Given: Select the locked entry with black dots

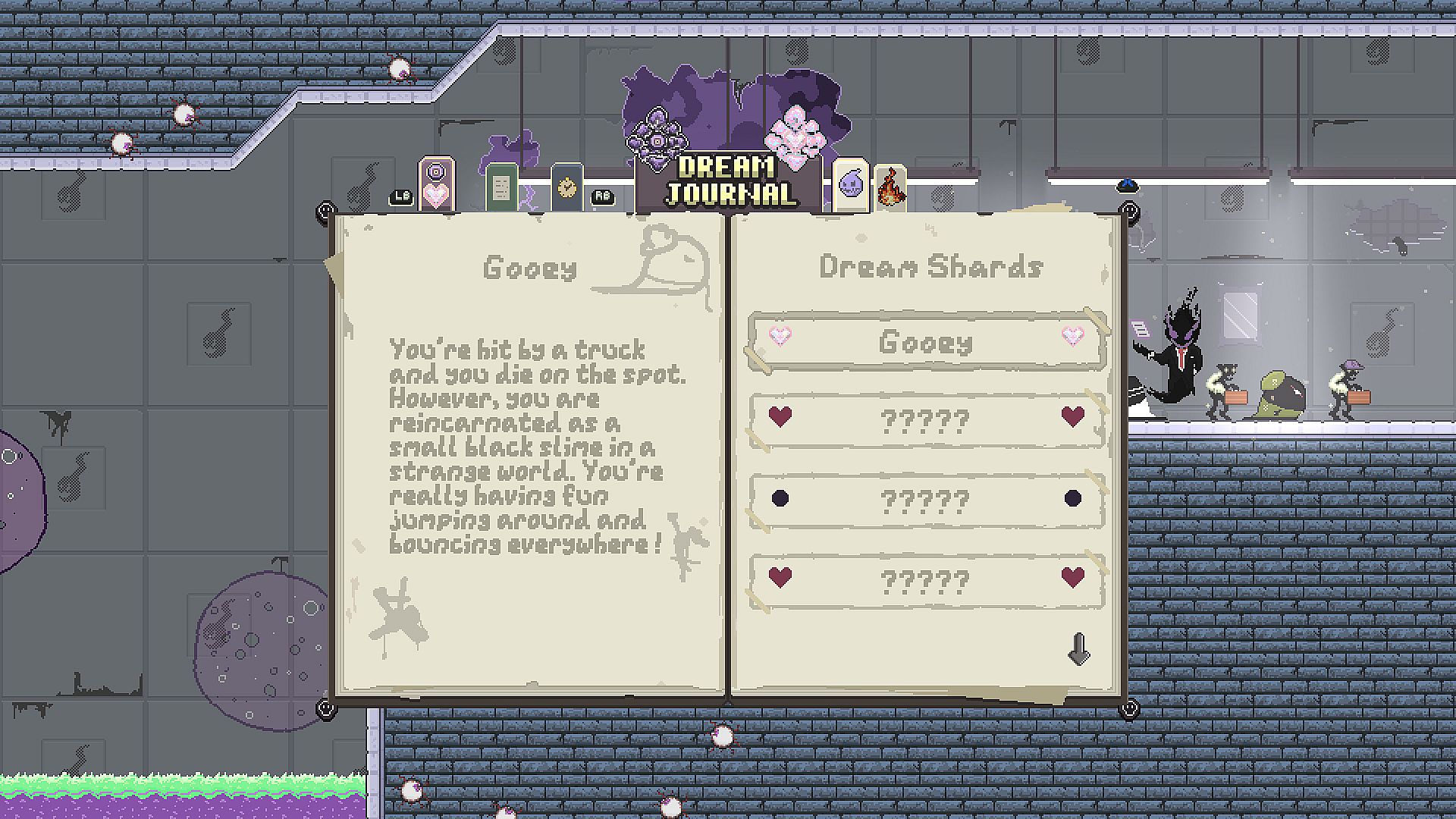Looking at the screenshot, I should (926, 500).
